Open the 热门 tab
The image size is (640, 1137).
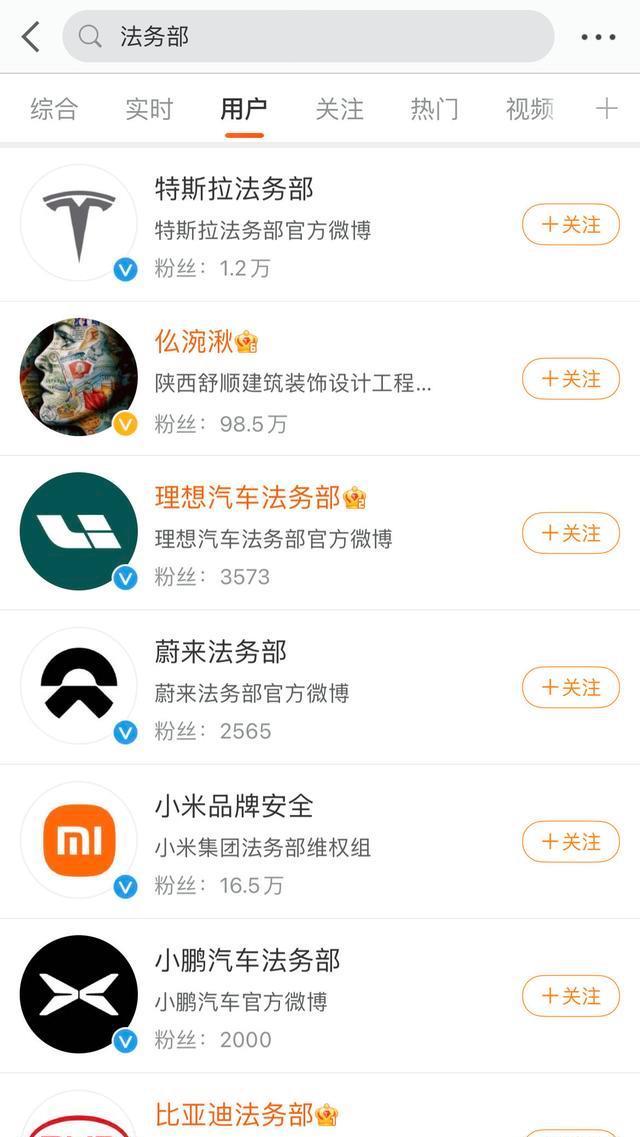pos(434,109)
